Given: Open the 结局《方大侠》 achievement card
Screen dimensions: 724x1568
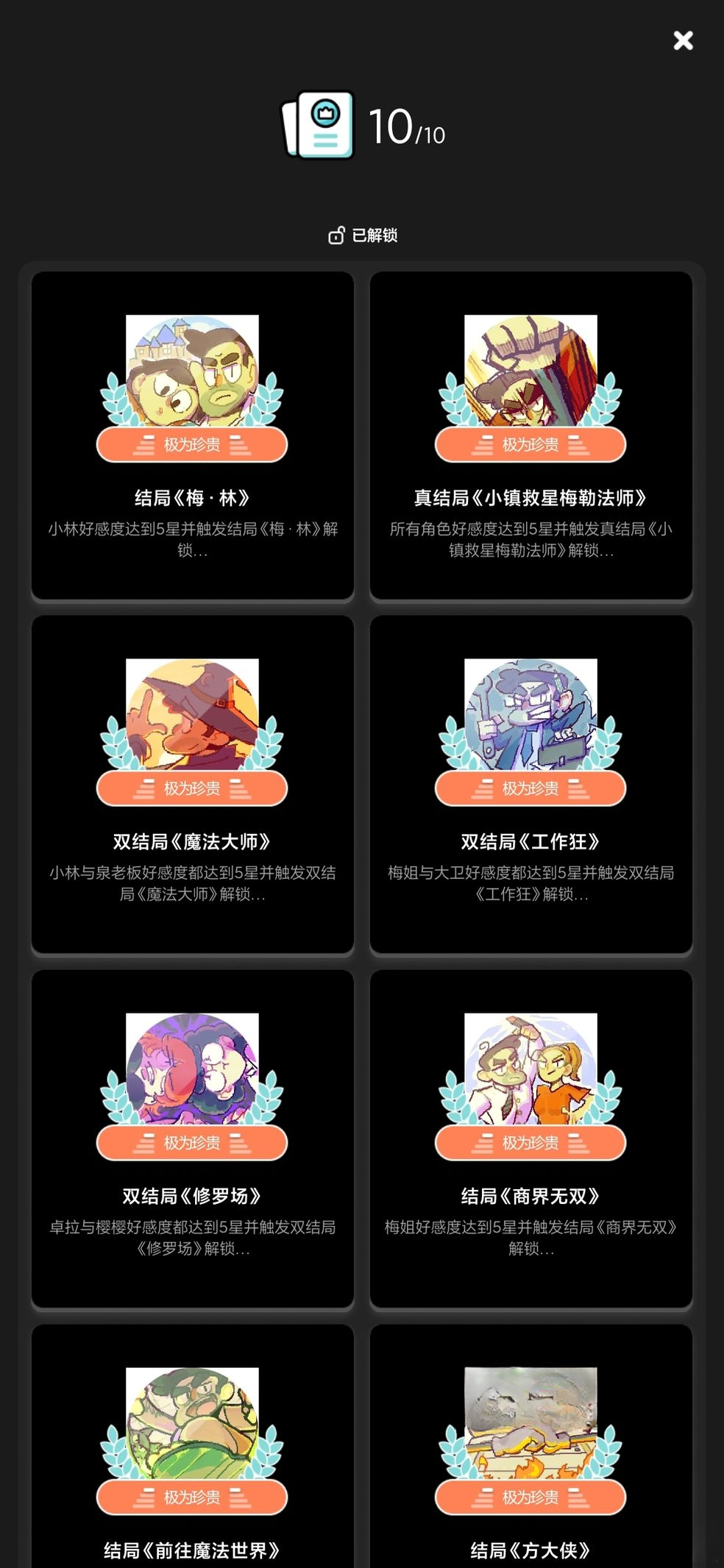Looking at the screenshot, I should click(531, 1446).
